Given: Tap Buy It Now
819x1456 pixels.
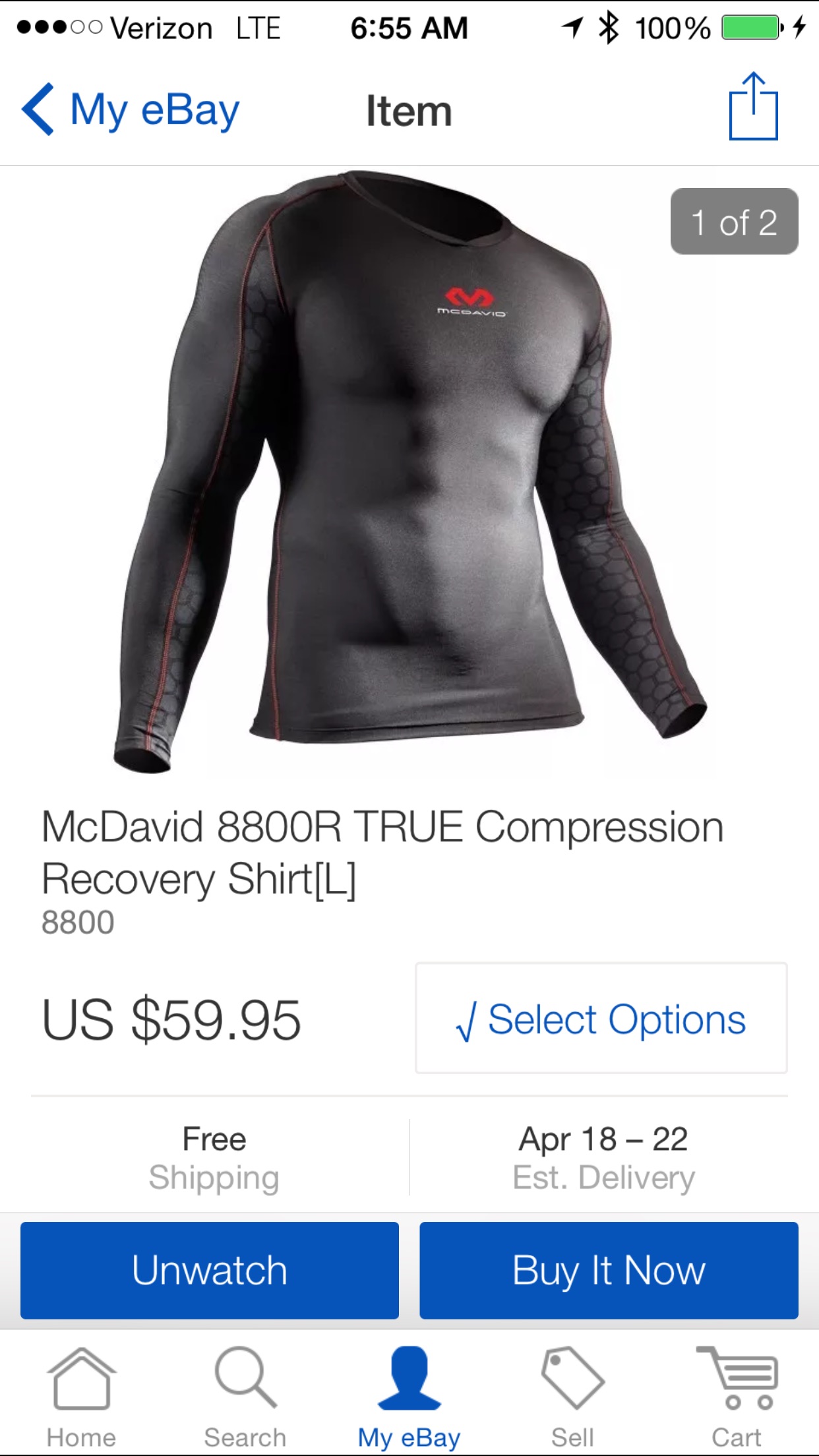Looking at the screenshot, I should (609, 1270).
